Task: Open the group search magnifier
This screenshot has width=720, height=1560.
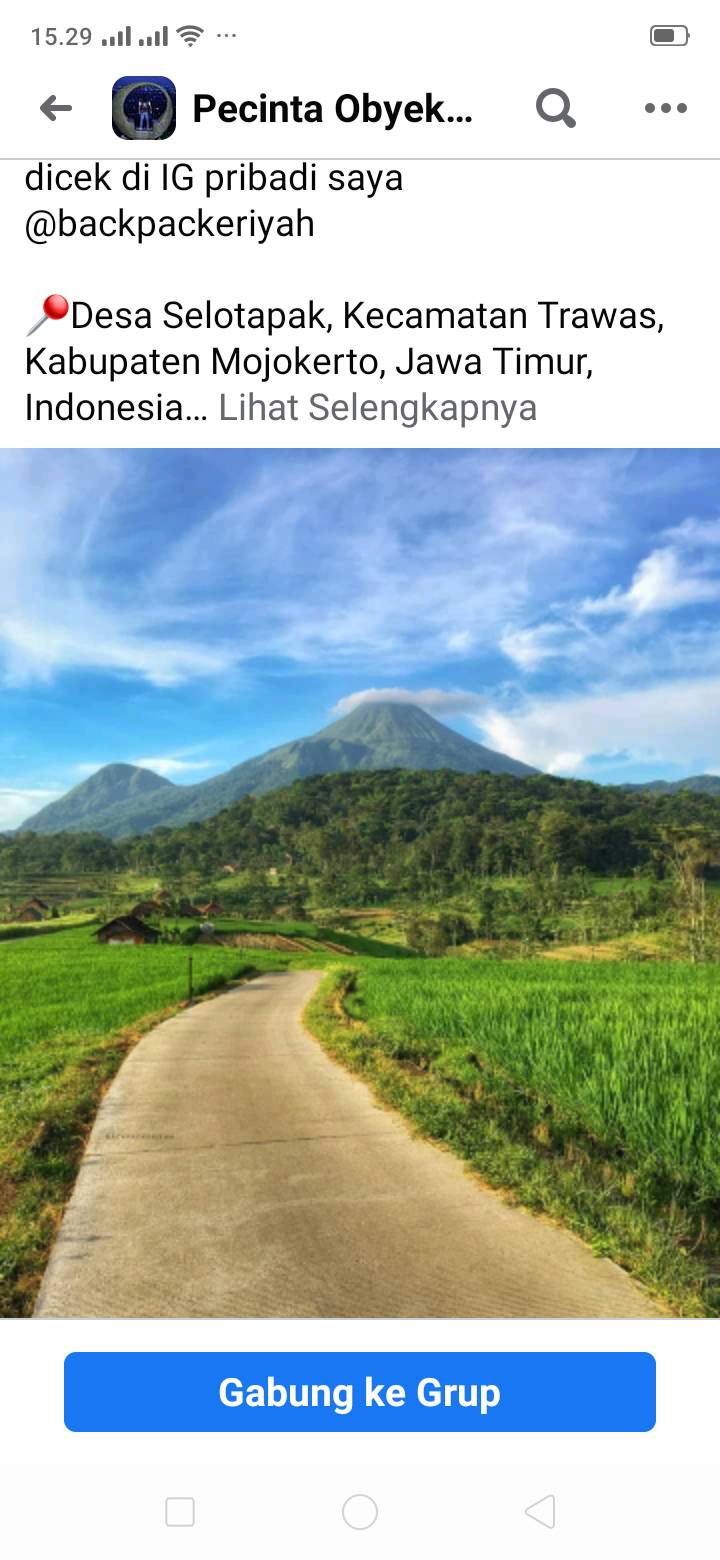Action: click(x=556, y=107)
